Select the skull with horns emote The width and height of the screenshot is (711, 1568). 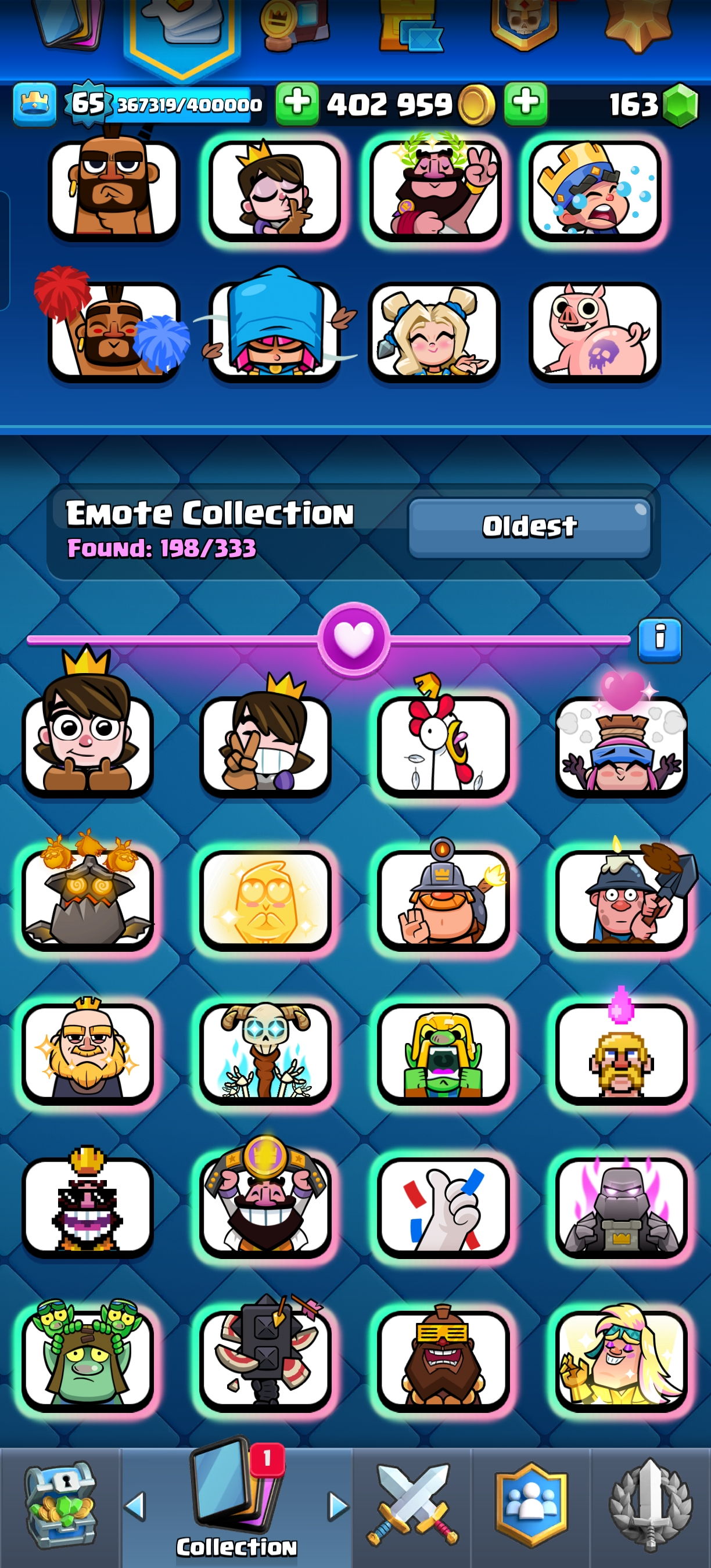[x=265, y=1053]
